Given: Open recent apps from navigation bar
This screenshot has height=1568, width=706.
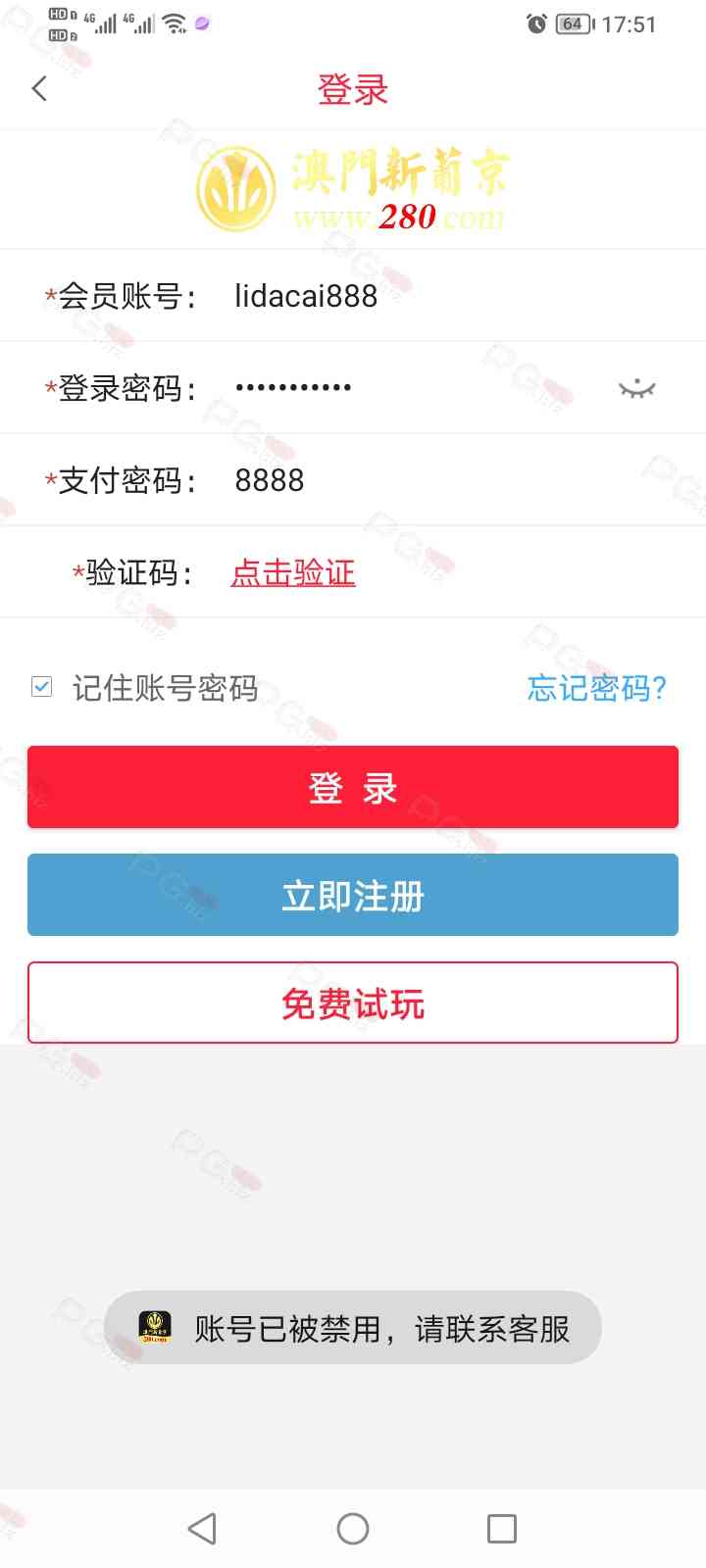Looking at the screenshot, I should tap(502, 1529).
